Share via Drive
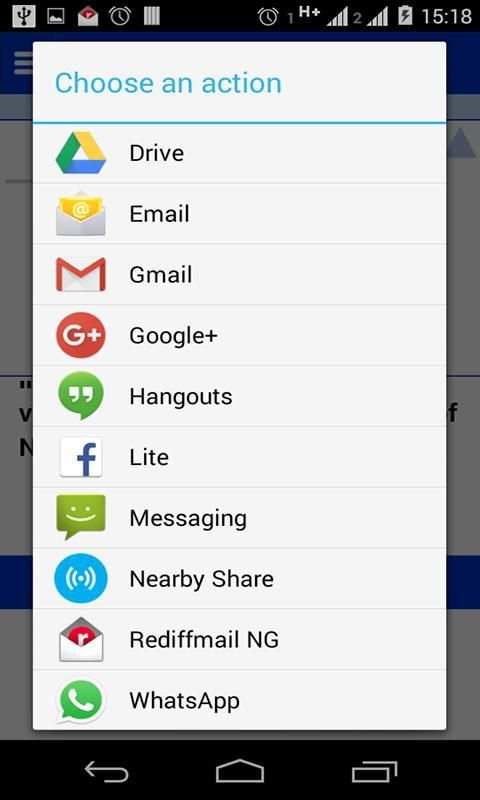Viewport: 480px width, 800px height. point(239,153)
